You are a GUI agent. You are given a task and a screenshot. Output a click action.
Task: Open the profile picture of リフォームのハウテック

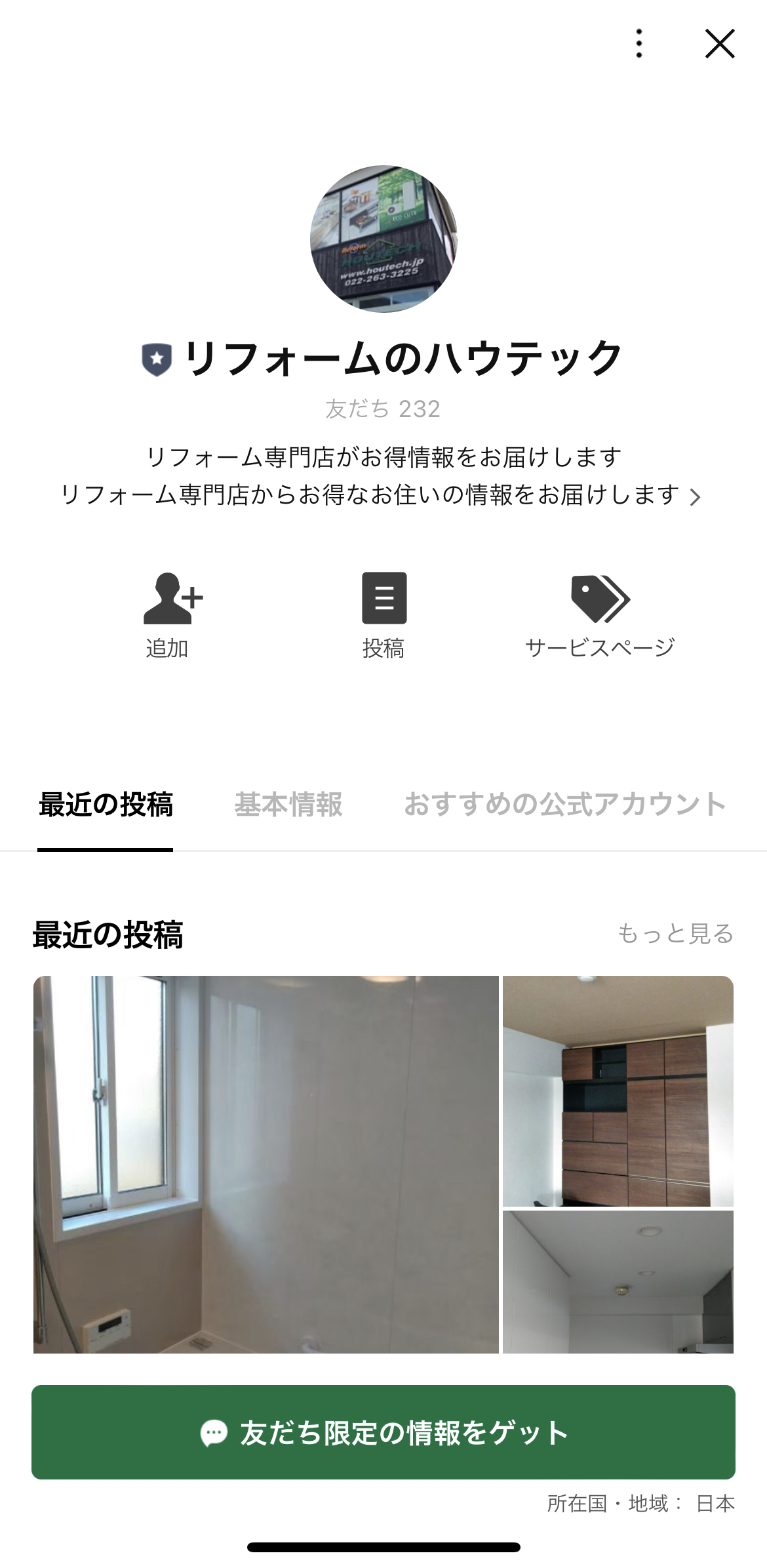(x=383, y=239)
